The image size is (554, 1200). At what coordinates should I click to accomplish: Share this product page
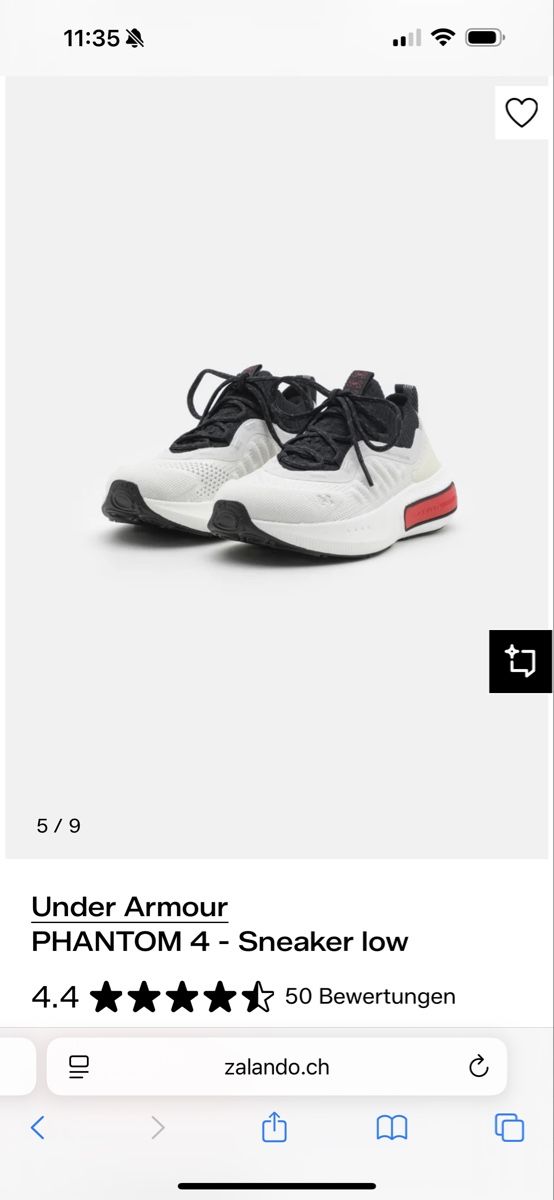click(274, 1127)
